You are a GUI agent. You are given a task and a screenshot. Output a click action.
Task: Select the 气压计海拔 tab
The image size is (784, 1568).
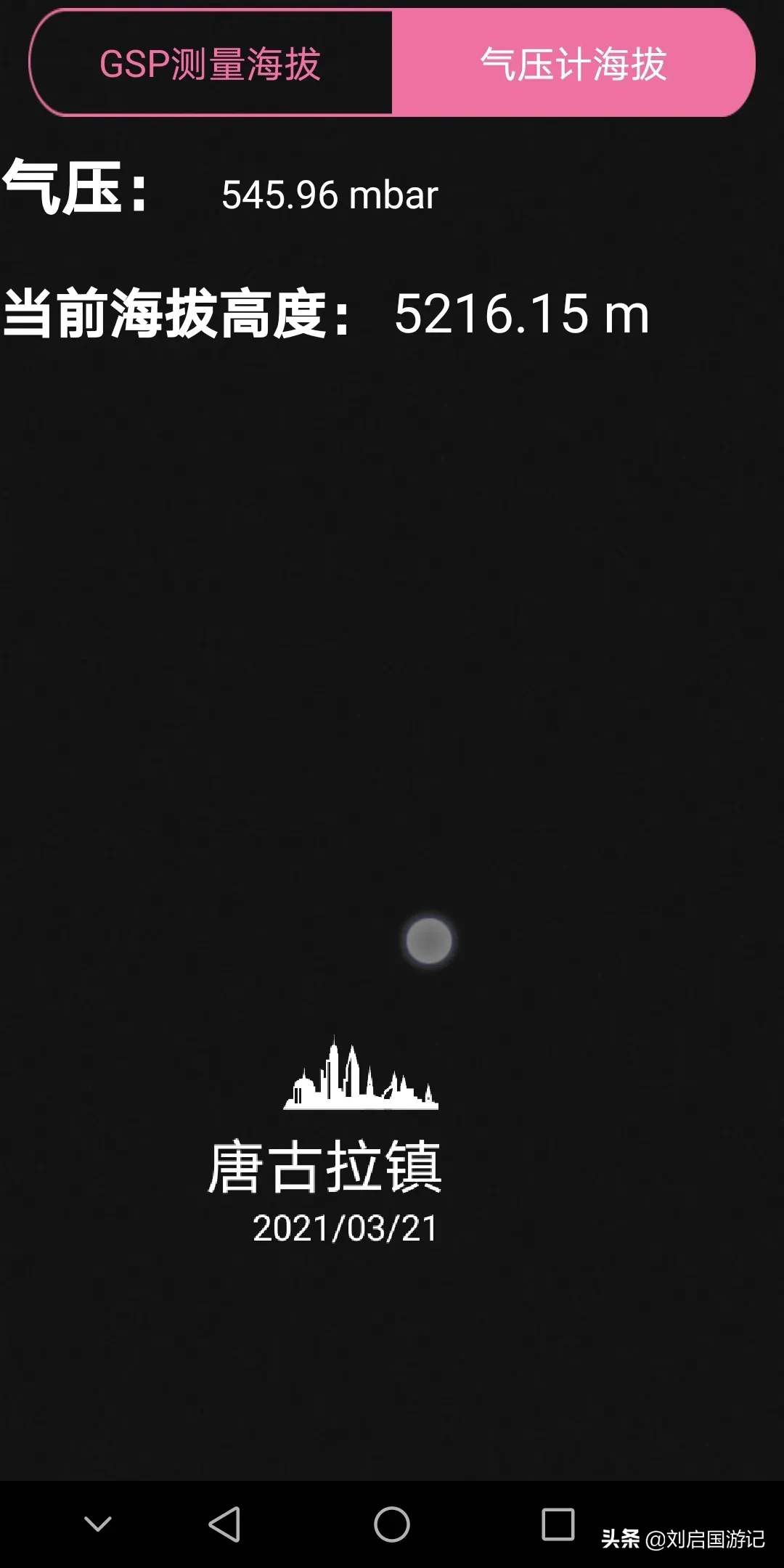573,64
